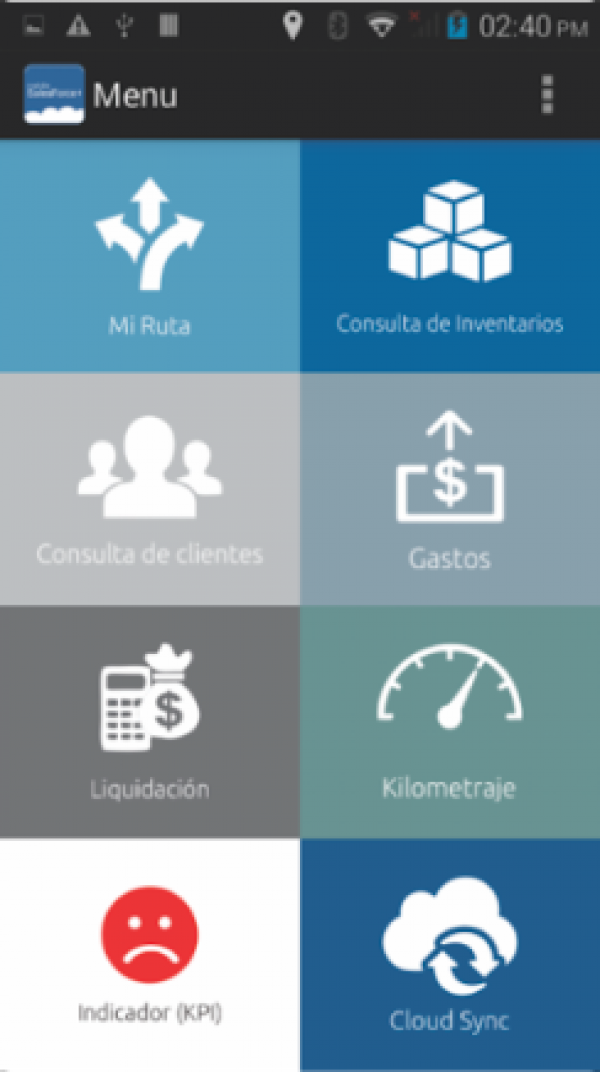View the Indicador (KPI) tile
The image size is (600, 1072).
click(150, 955)
